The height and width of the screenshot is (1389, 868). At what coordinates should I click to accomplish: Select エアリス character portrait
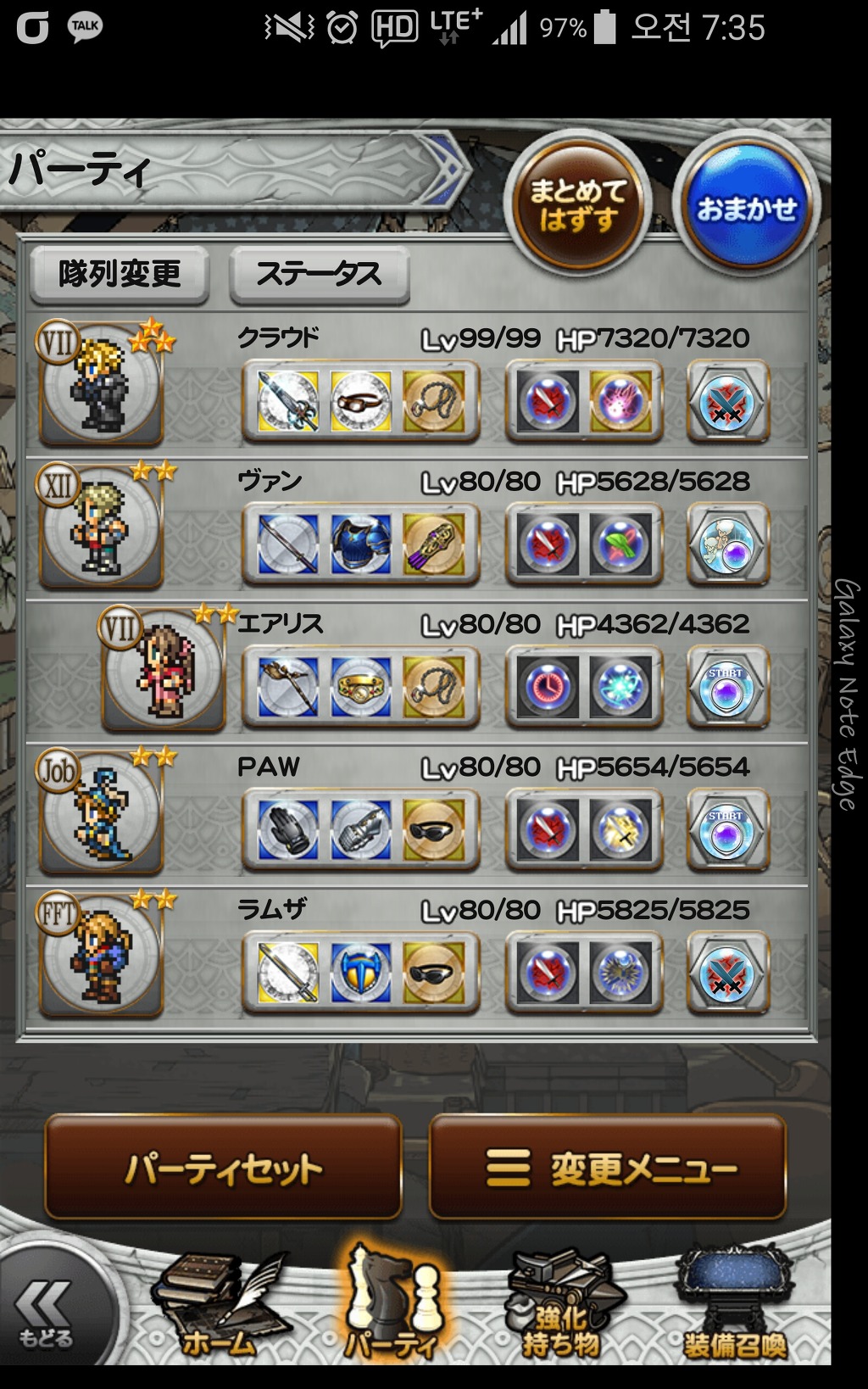tap(164, 670)
